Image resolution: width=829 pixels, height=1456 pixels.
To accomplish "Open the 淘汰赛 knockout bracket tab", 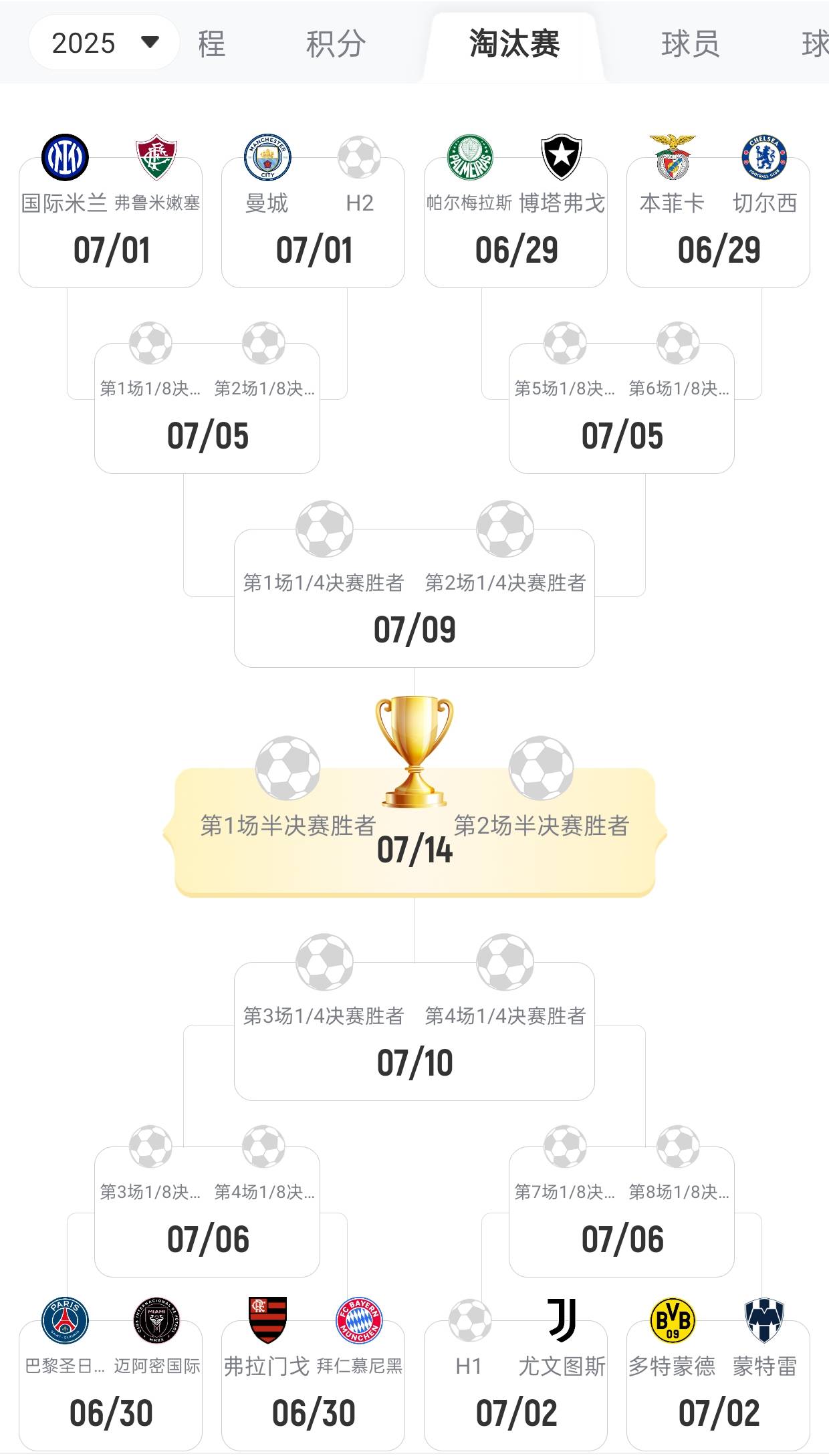I will point(515,43).
